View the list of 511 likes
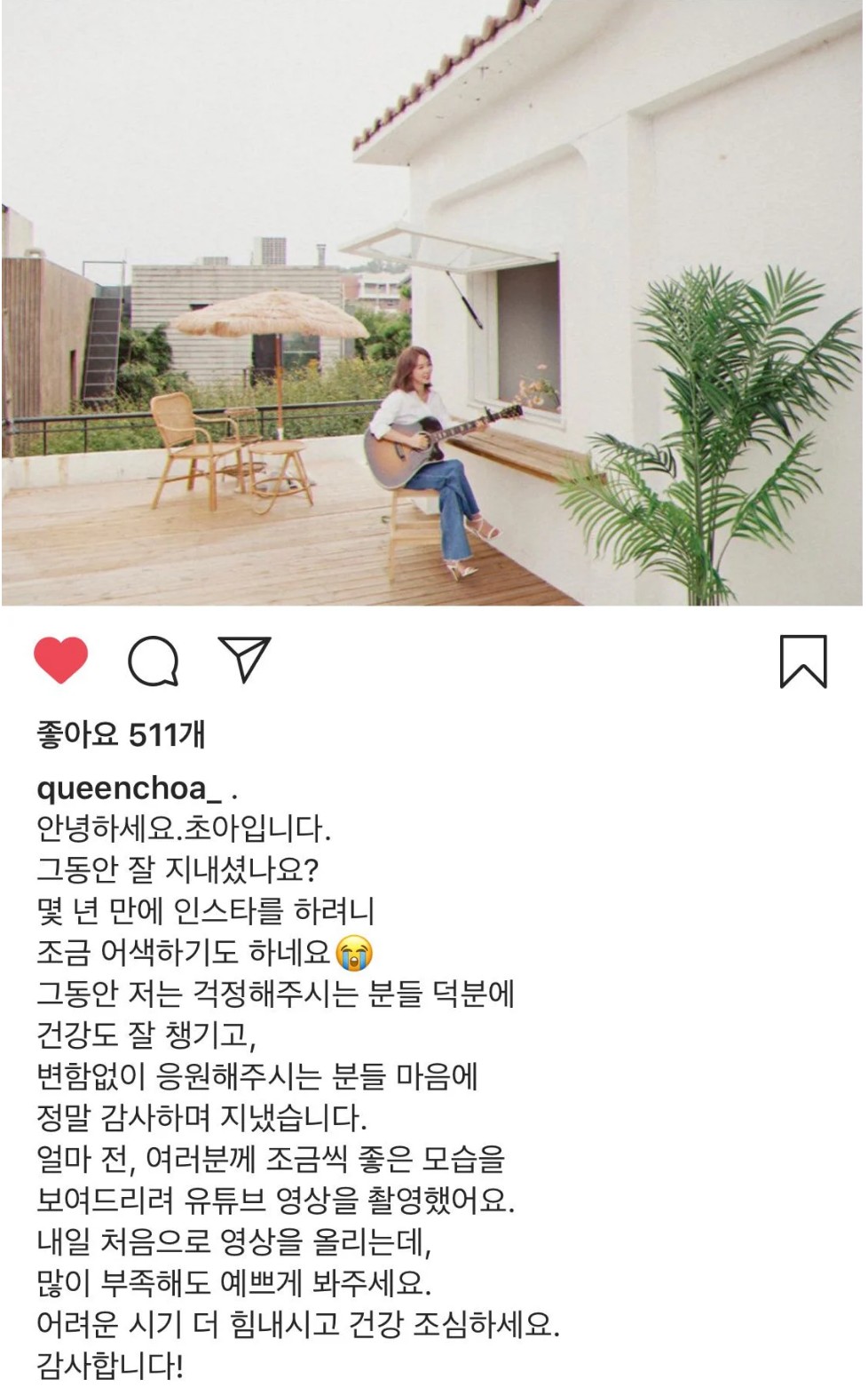868x1387 pixels. coord(121,734)
